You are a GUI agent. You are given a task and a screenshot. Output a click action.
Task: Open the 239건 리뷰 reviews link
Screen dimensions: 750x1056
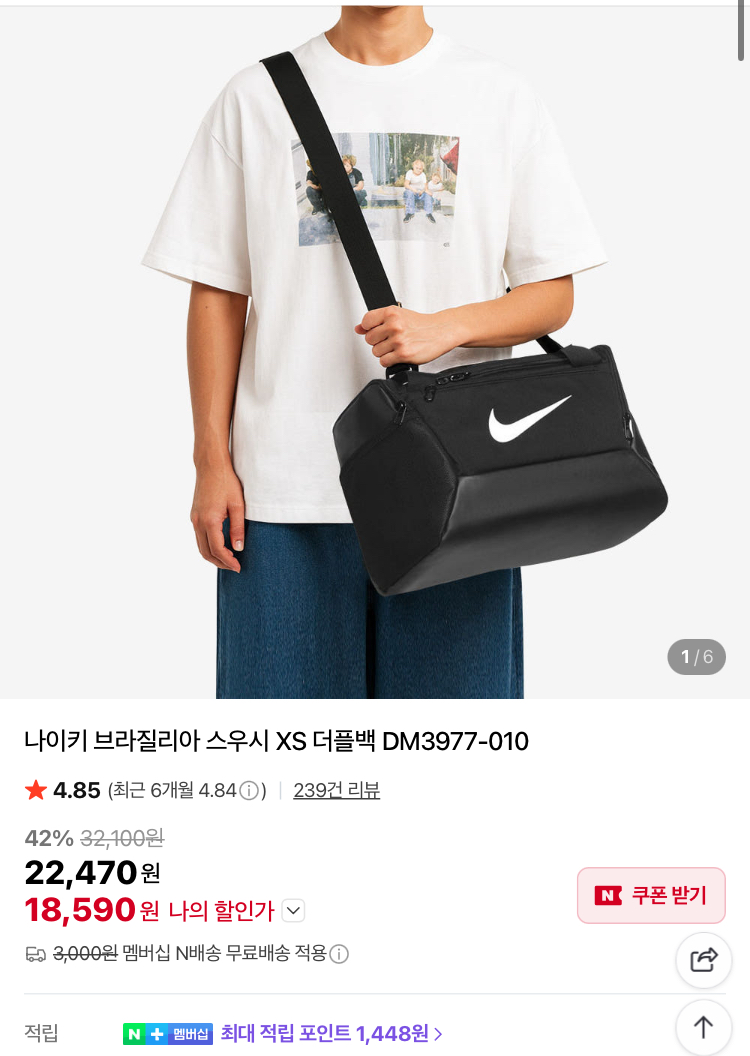(x=336, y=790)
